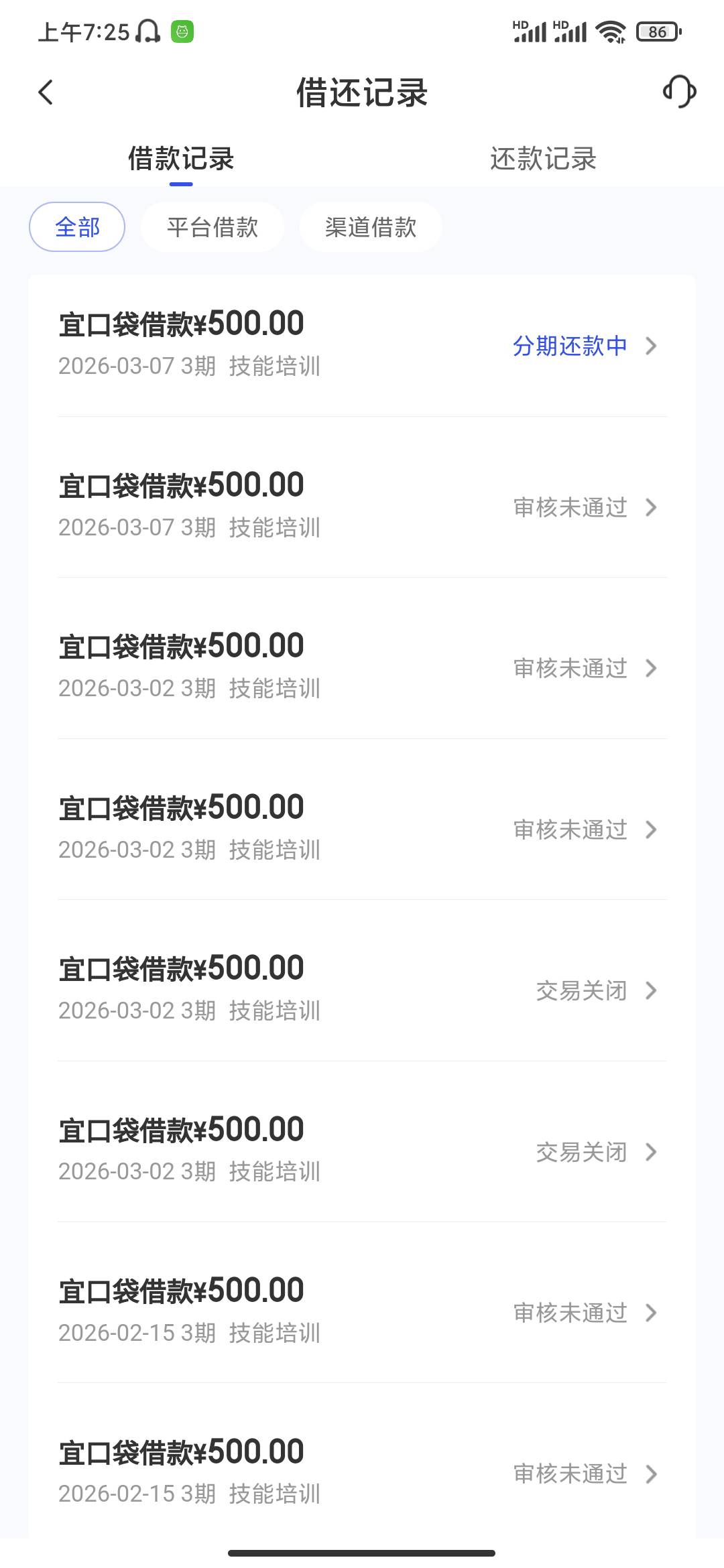Contact customer service via the headset icon
The height and width of the screenshot is (1568, 724).
tap(679, 91)
